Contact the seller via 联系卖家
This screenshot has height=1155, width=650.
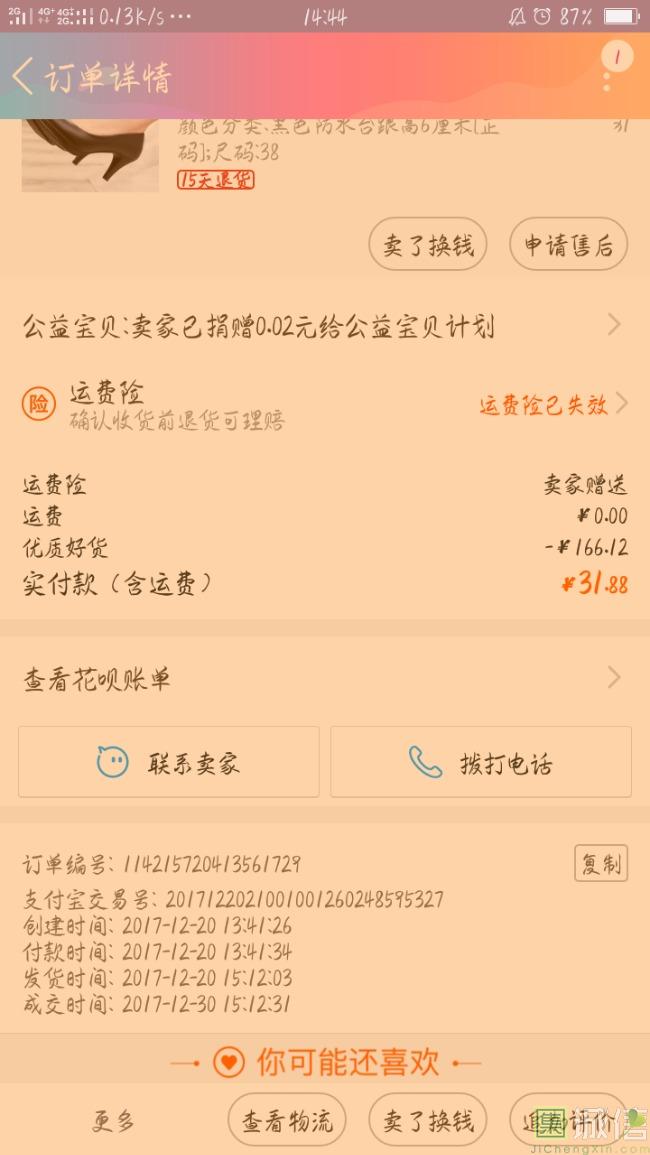click(x=169, y=763)
